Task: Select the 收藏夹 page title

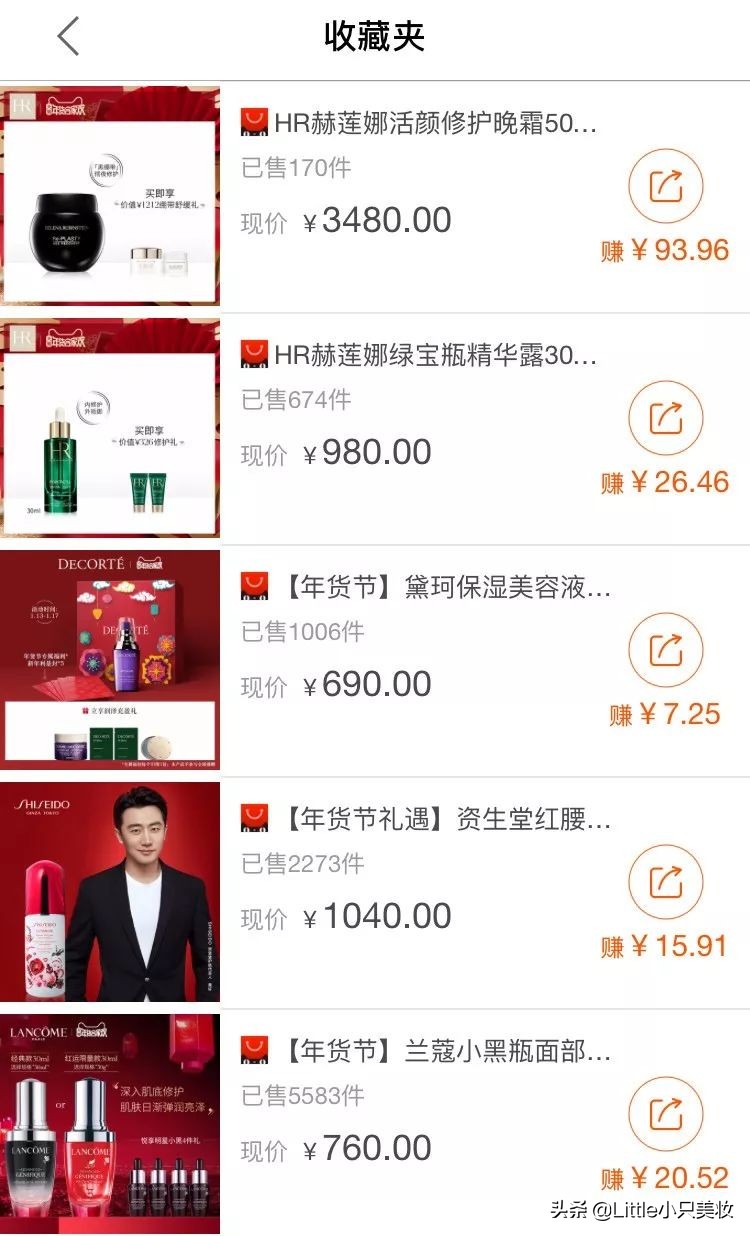Action: pyautogui.click(x=375, y=35)
